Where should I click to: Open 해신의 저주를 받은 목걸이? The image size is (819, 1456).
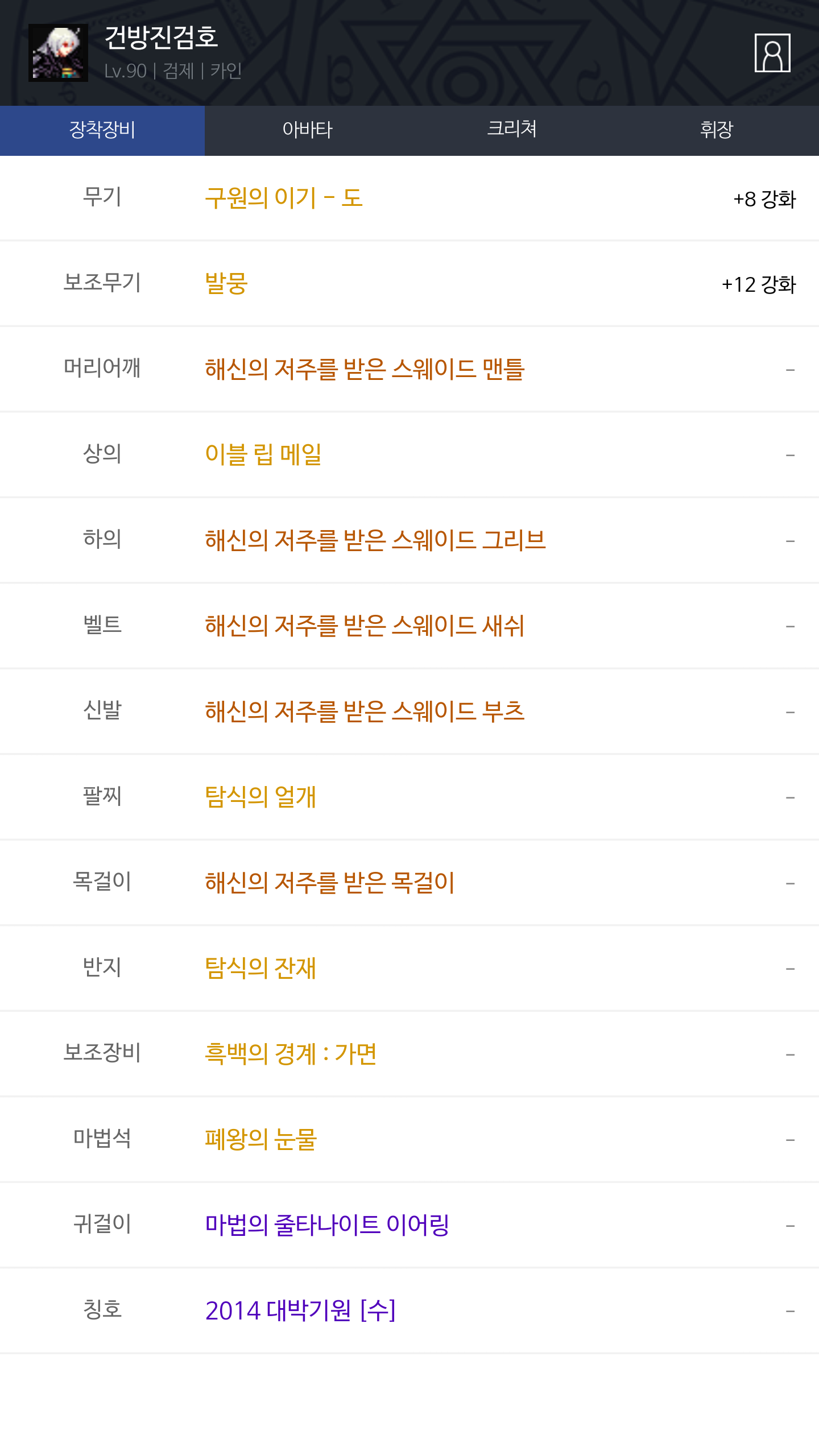(x=330, y=883)
